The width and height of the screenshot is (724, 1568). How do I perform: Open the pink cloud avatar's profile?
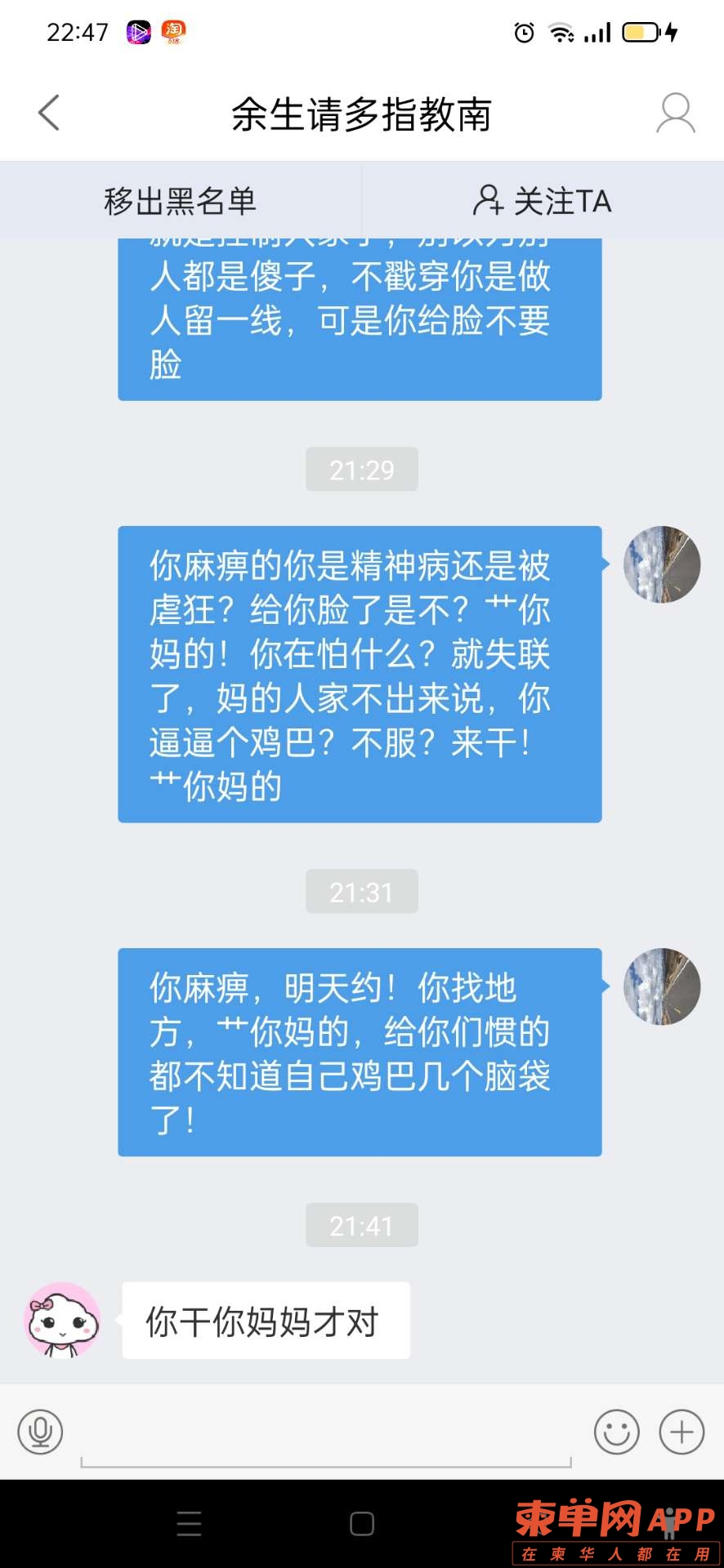[x=63, y=1321]
